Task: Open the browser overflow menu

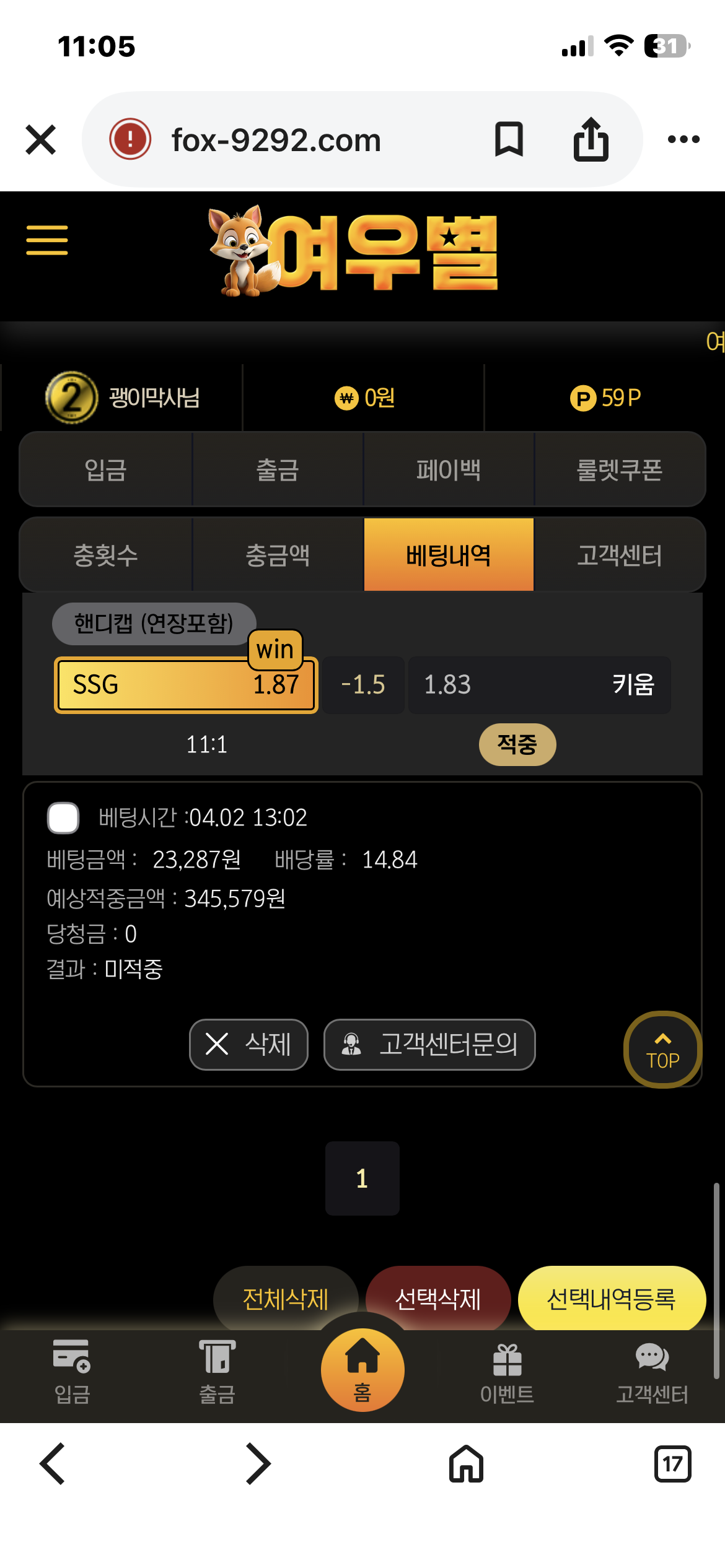Action: click(x=683, y=139)
